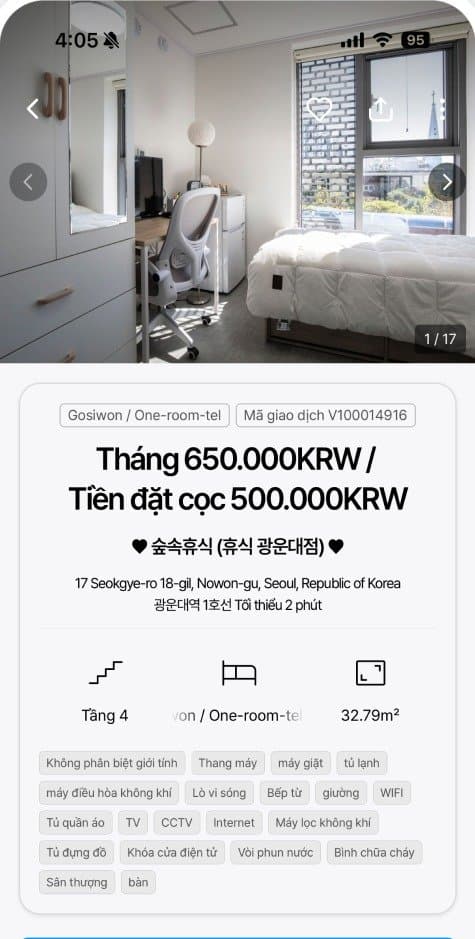Go back using the top-left arrow
475x939 pixels.
click(x=32, y=108)
